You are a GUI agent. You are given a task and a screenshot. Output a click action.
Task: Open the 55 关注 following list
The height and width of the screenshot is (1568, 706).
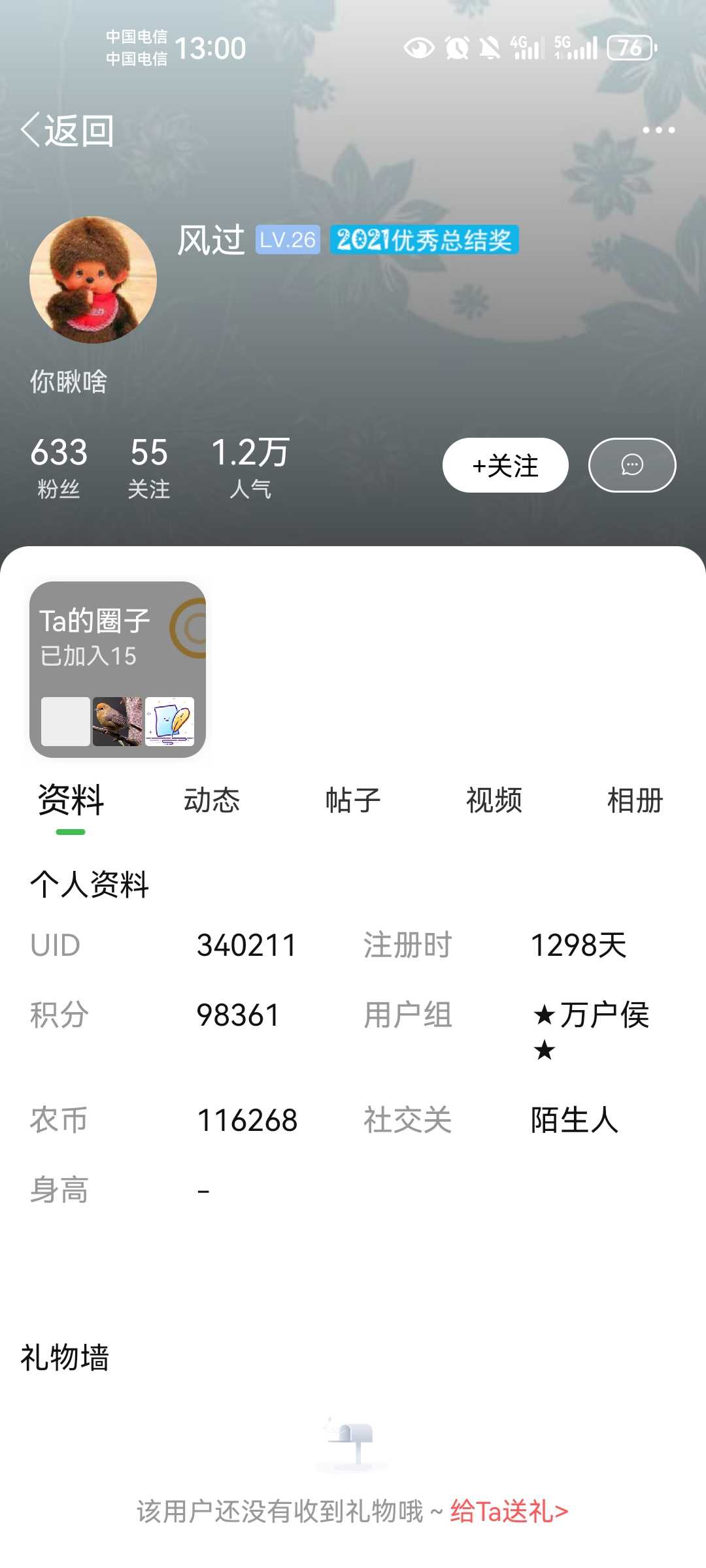(149, 468)
